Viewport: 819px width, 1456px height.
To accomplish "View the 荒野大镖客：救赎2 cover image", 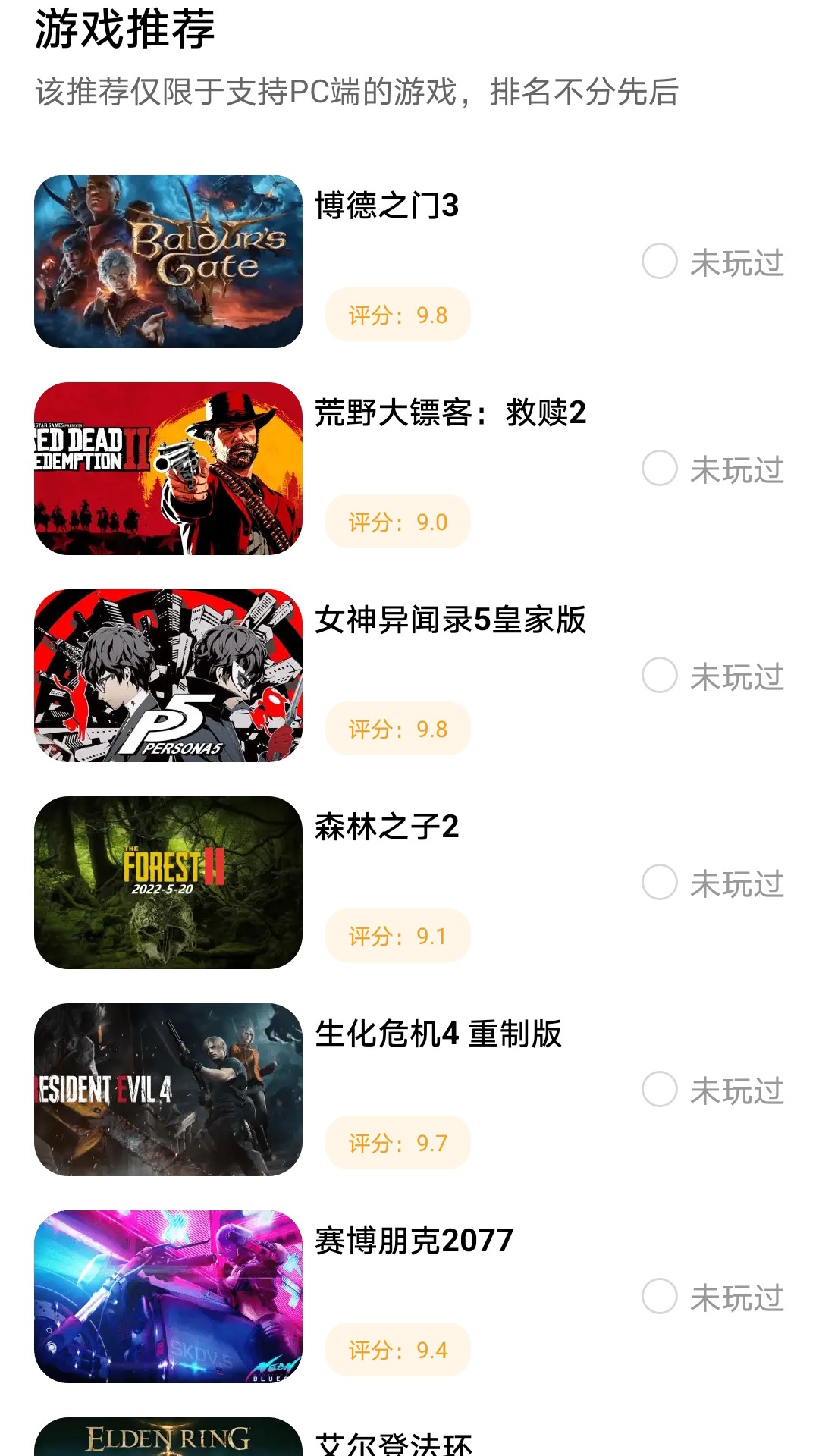I will (x=168, y=469).
